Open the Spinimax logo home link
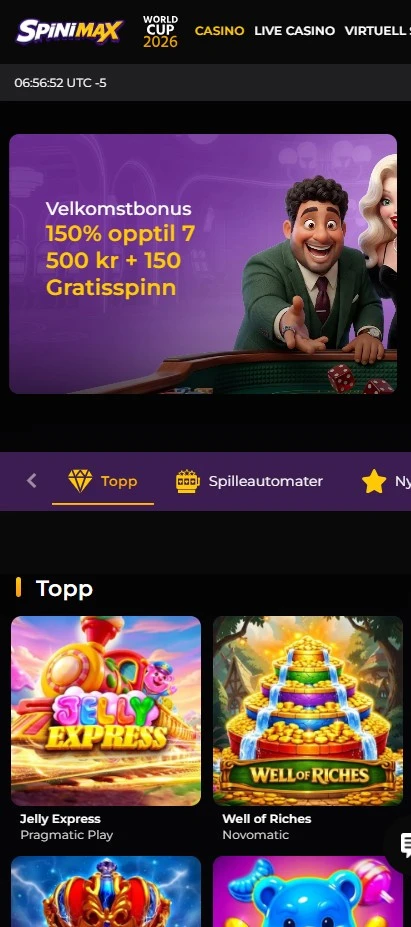This screenshot has height=927, width=411. (x=70, y=31)
